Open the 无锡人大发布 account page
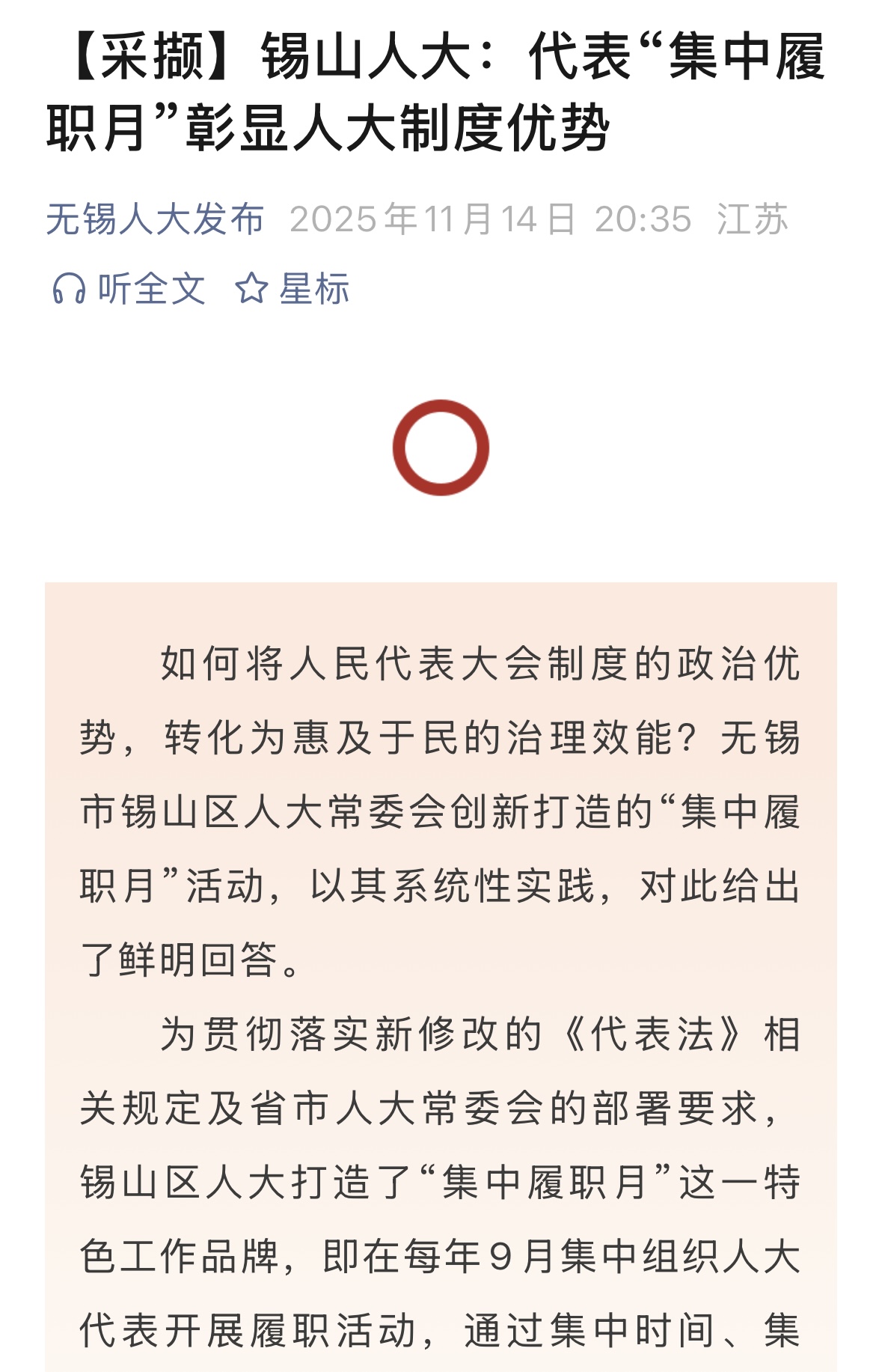This screenshot has height=1372, width=882. 155,219
